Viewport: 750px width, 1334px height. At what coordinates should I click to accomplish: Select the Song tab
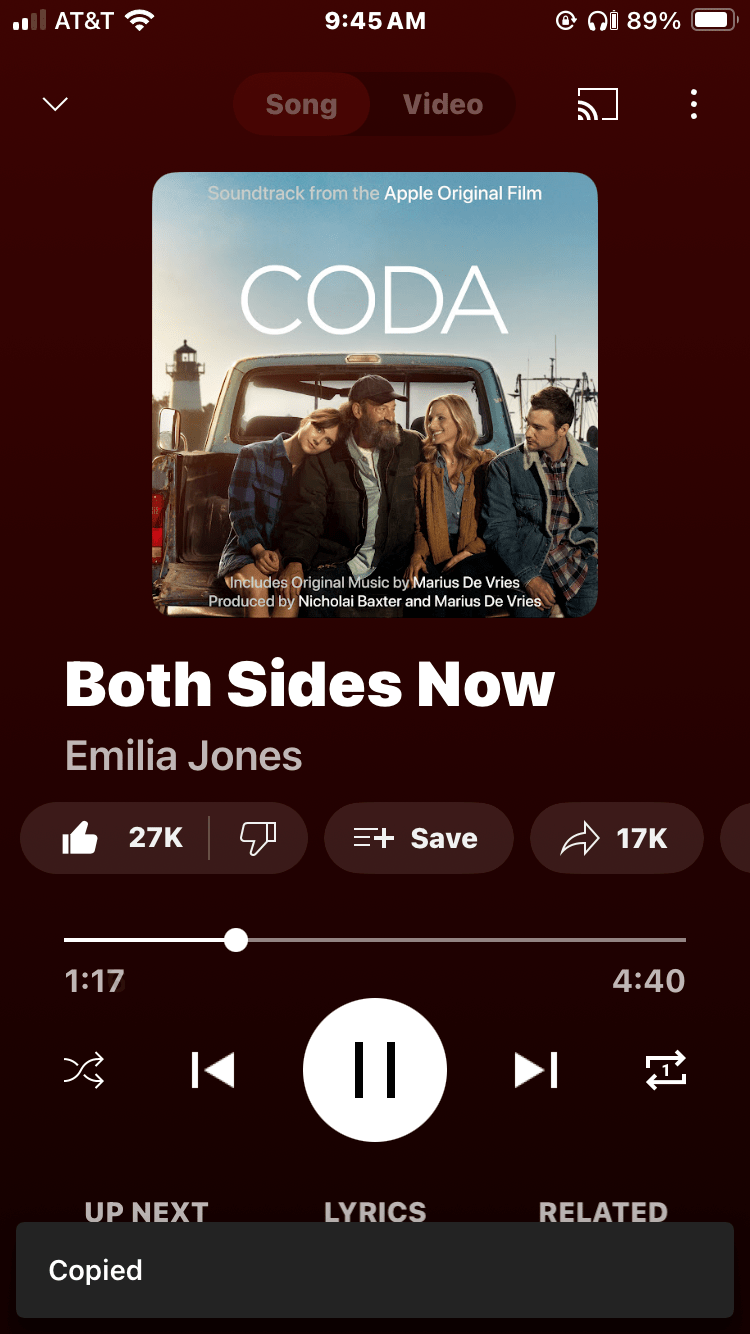point(301,104)
